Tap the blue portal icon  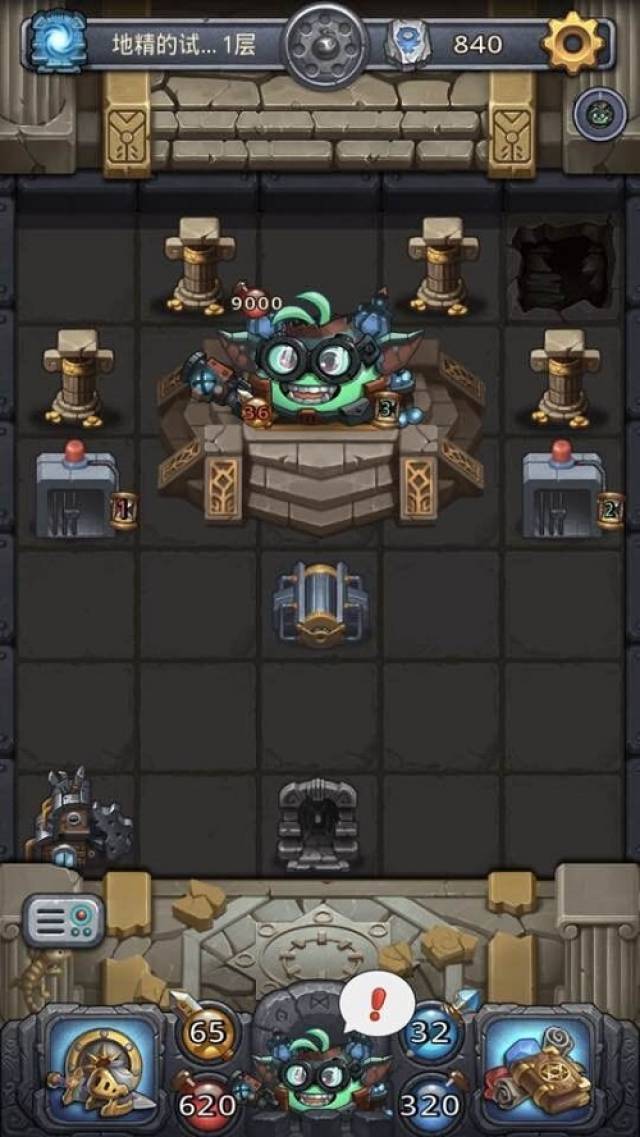click(51, 43)
